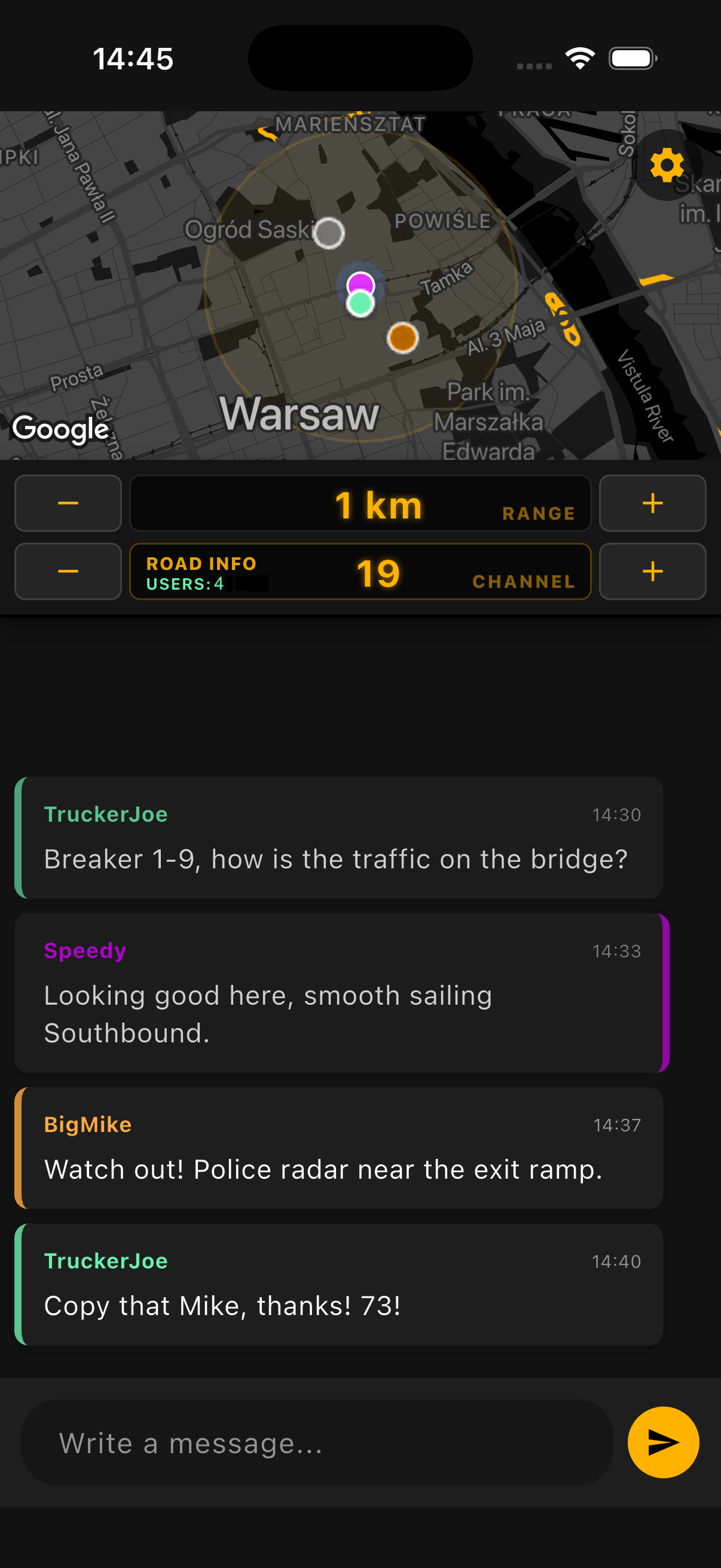
Task: Tap the send message arrow icon
Action: pos(665,1442)
